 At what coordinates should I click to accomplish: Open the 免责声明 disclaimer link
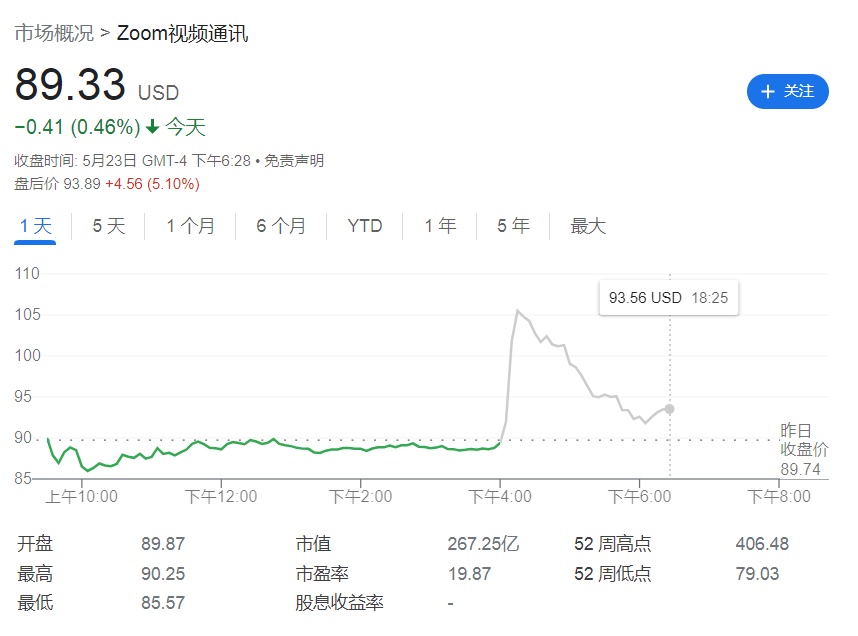(x=294, y=161)
